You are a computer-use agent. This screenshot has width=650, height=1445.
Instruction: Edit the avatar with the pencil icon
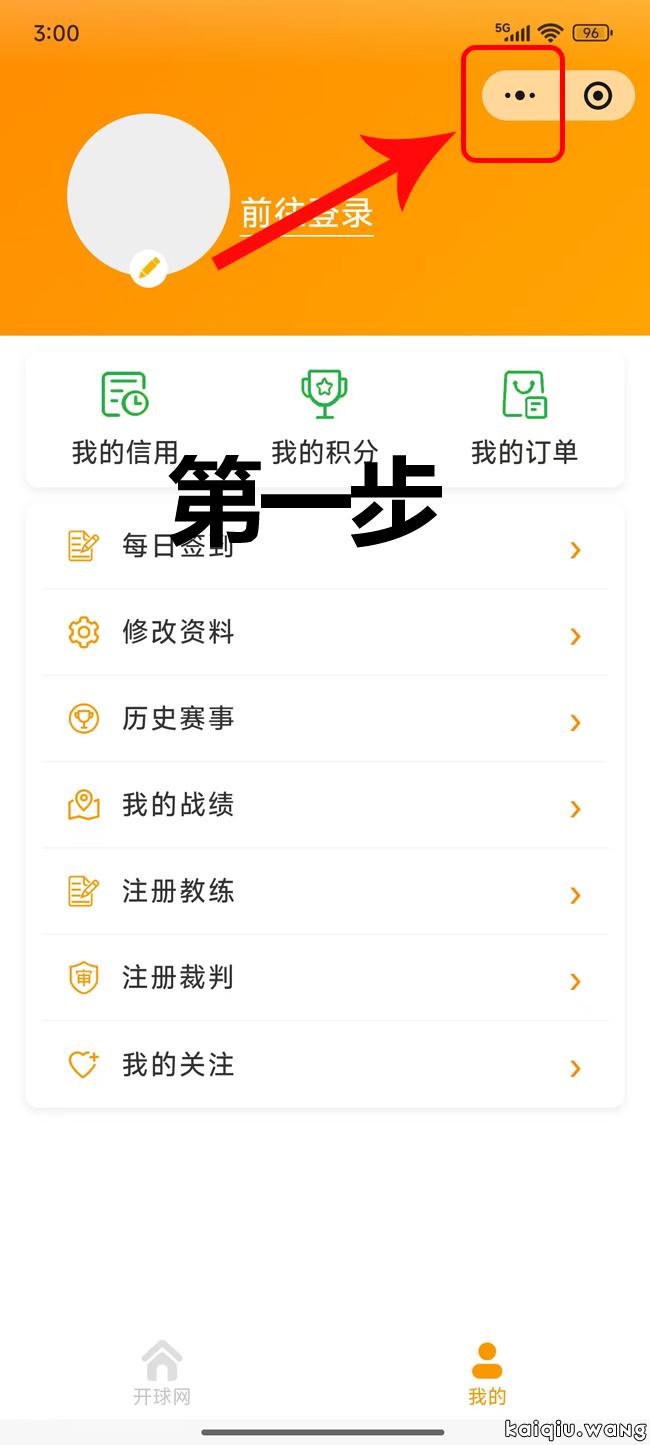[x=149, y=267]
